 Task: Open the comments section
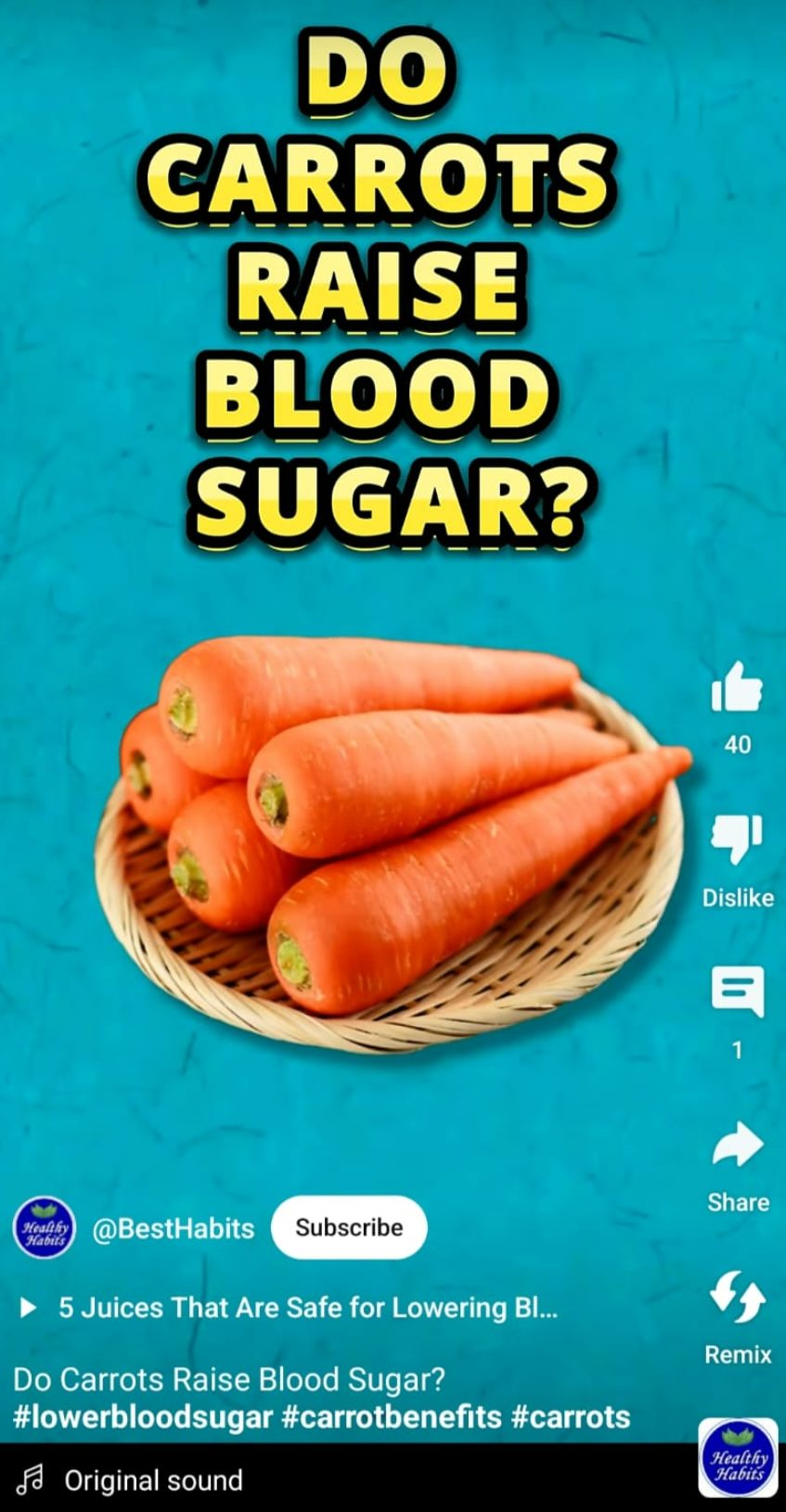[x=737, y=991]
